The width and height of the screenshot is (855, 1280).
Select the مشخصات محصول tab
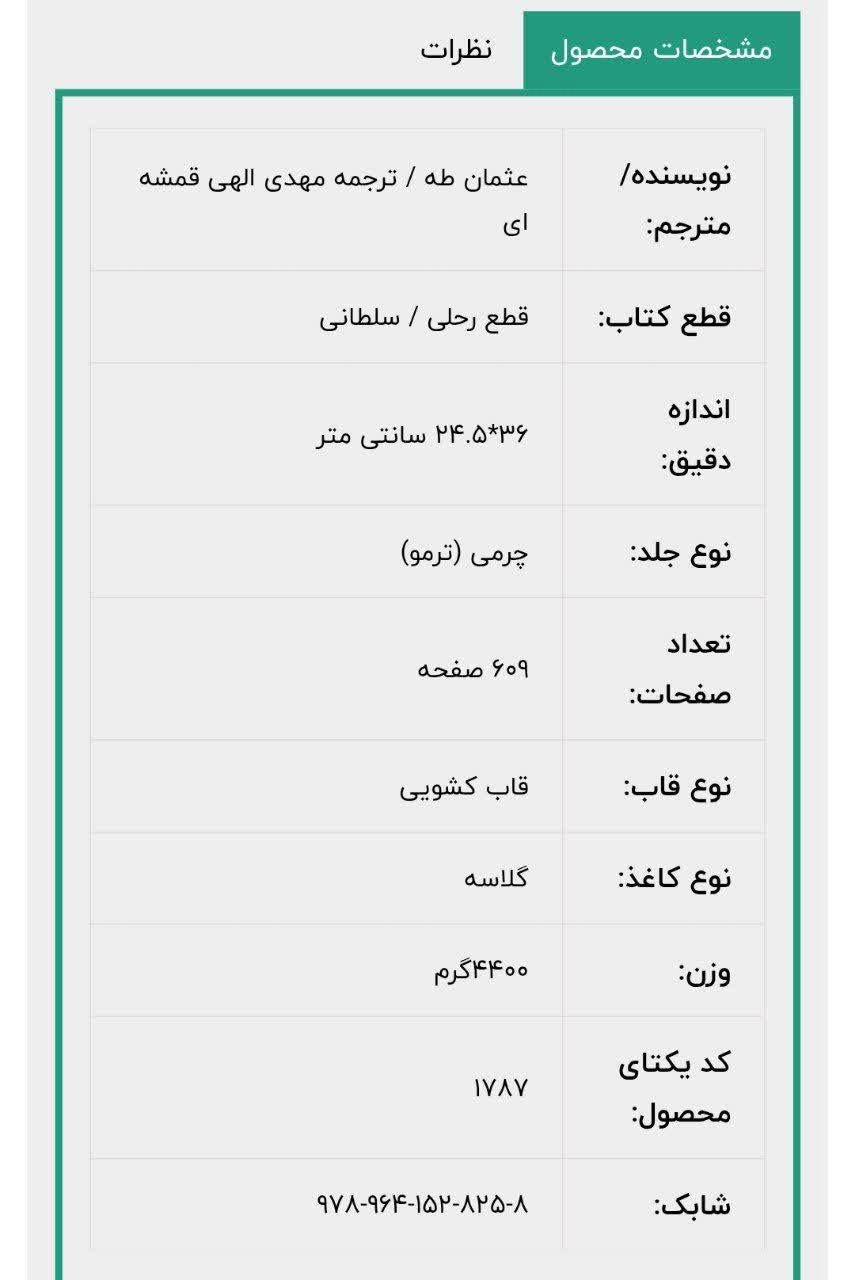point(661,50)
